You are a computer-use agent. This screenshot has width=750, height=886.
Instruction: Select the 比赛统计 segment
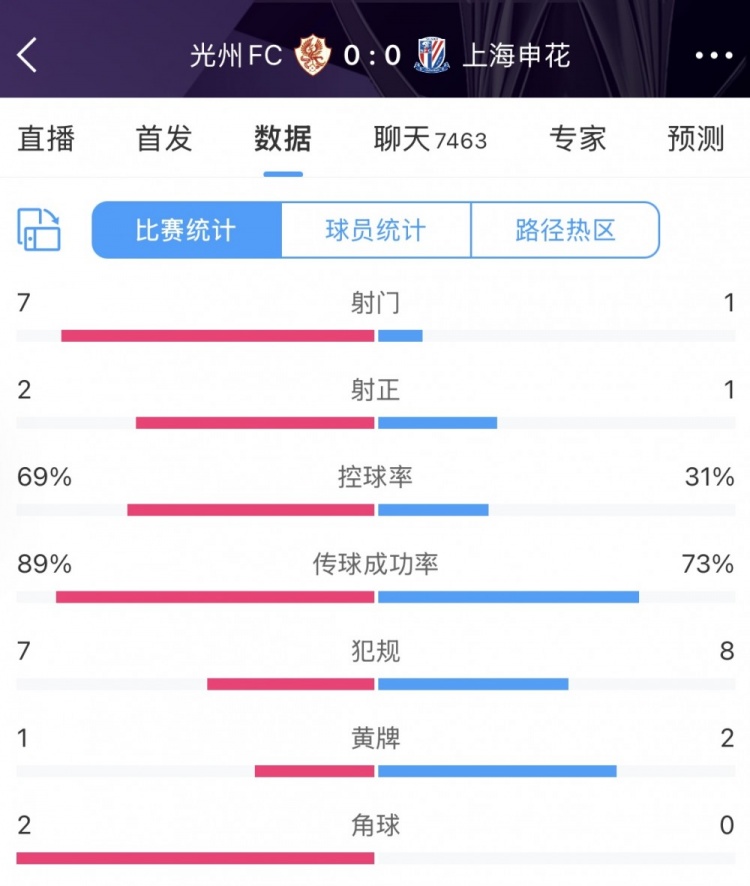pyautogui.click(x=186, y=231)
